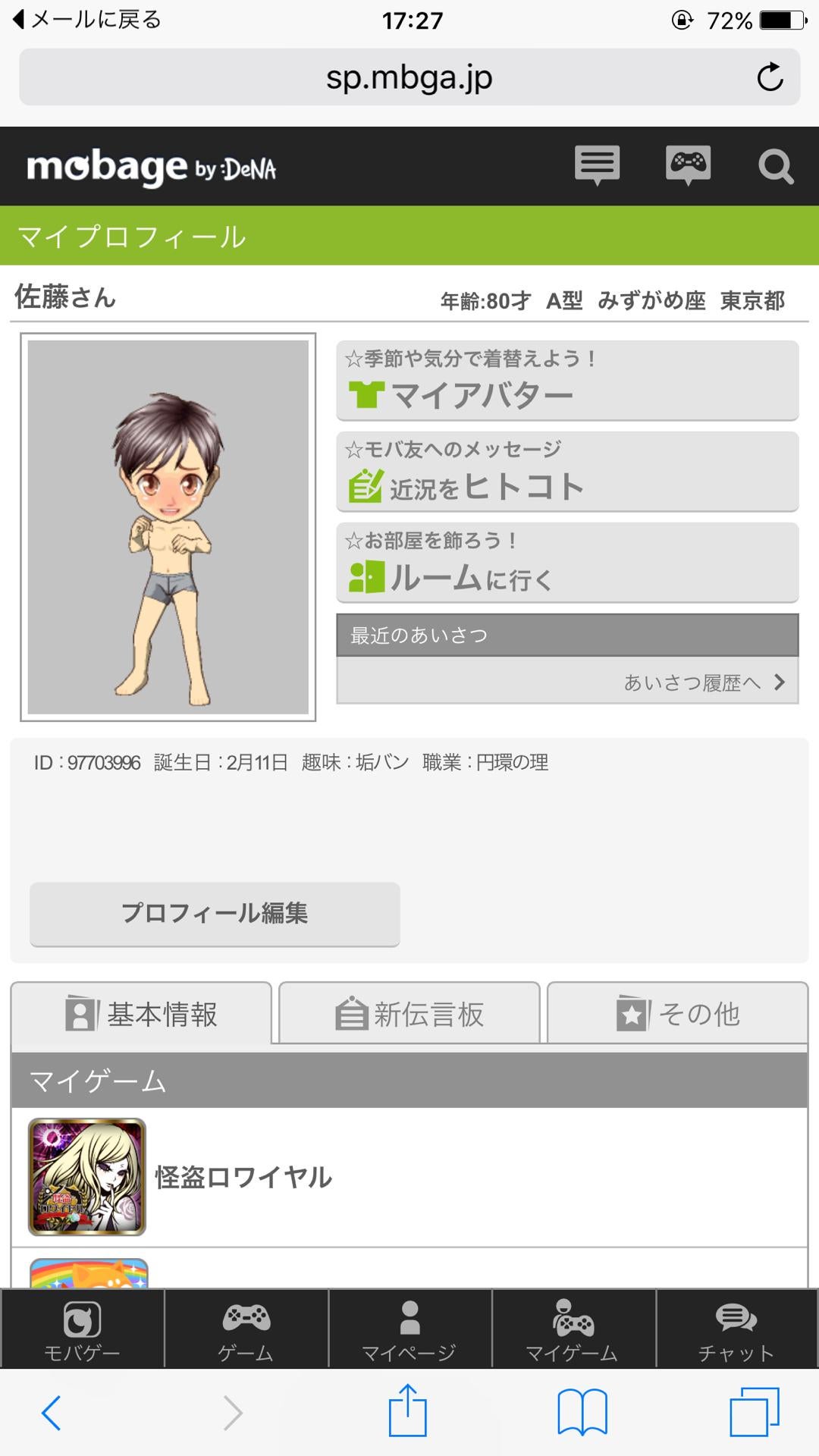The height and width of the screenshot is (1456, 819).
Task: Open the messages icon in the Mobage header
Action: pos(596,165)
